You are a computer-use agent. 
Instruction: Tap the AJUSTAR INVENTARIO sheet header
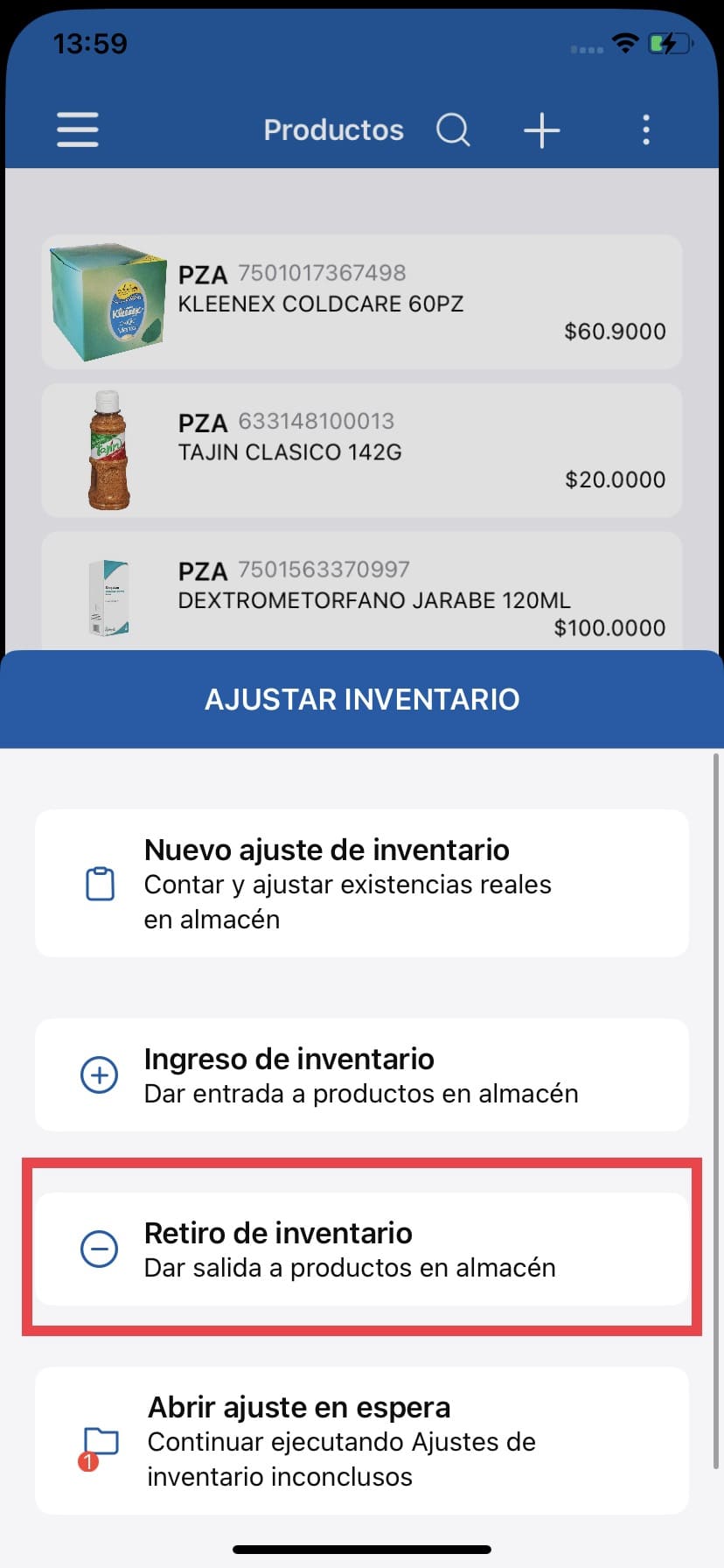[362, 699]
